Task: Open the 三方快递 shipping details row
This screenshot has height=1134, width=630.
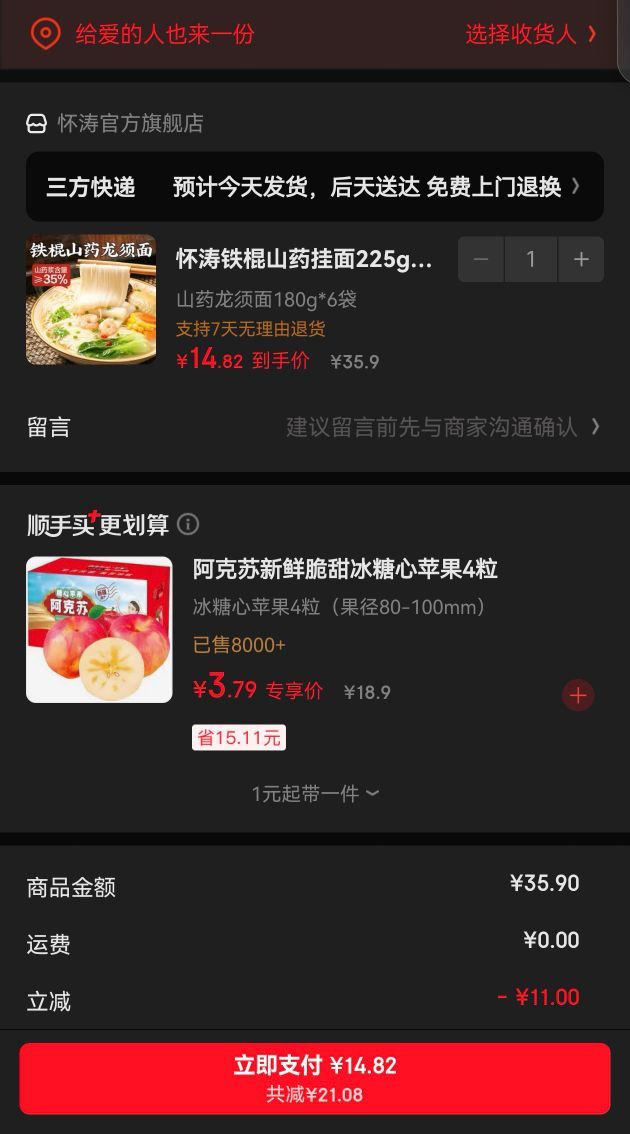Action: tap(315, 187)
